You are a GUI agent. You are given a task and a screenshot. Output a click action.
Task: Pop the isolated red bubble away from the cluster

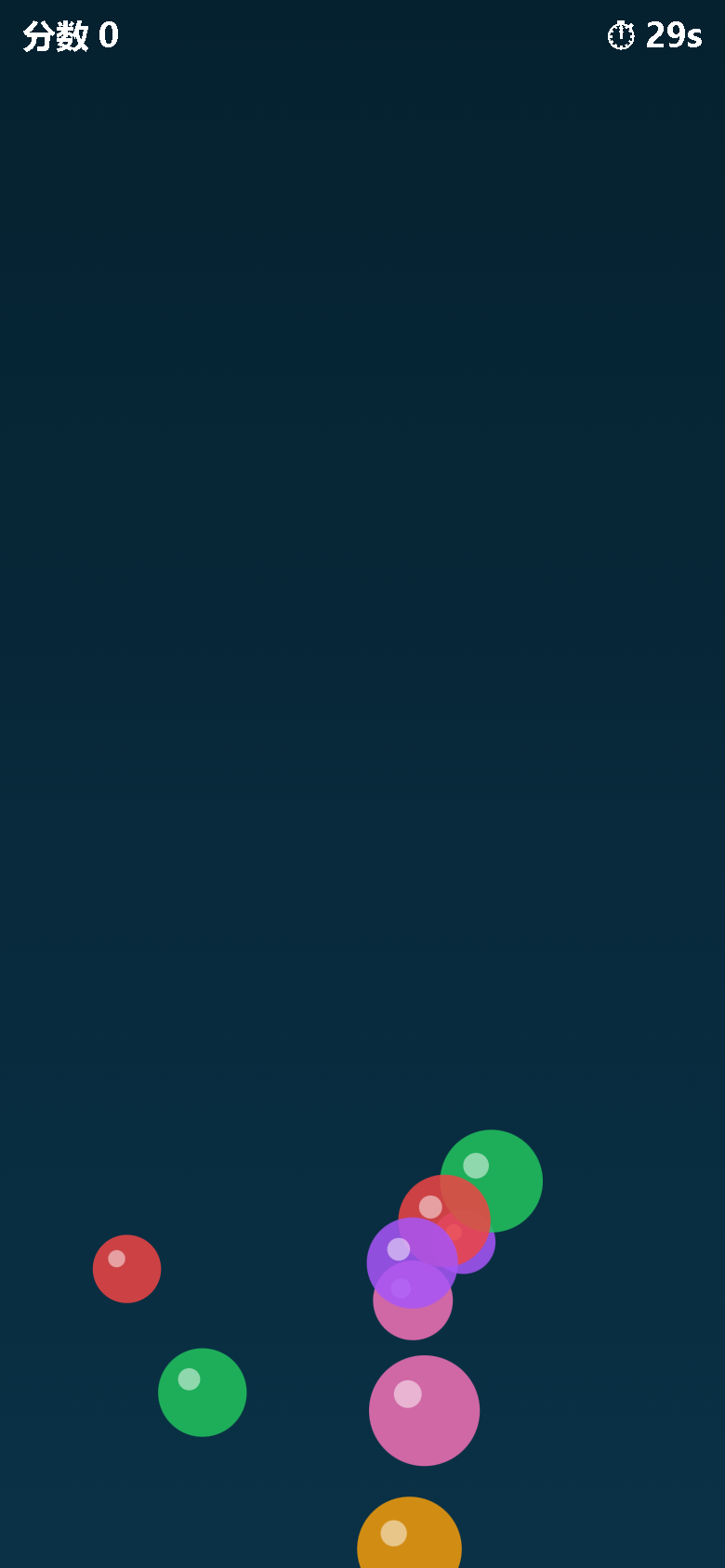point(126,1268)
